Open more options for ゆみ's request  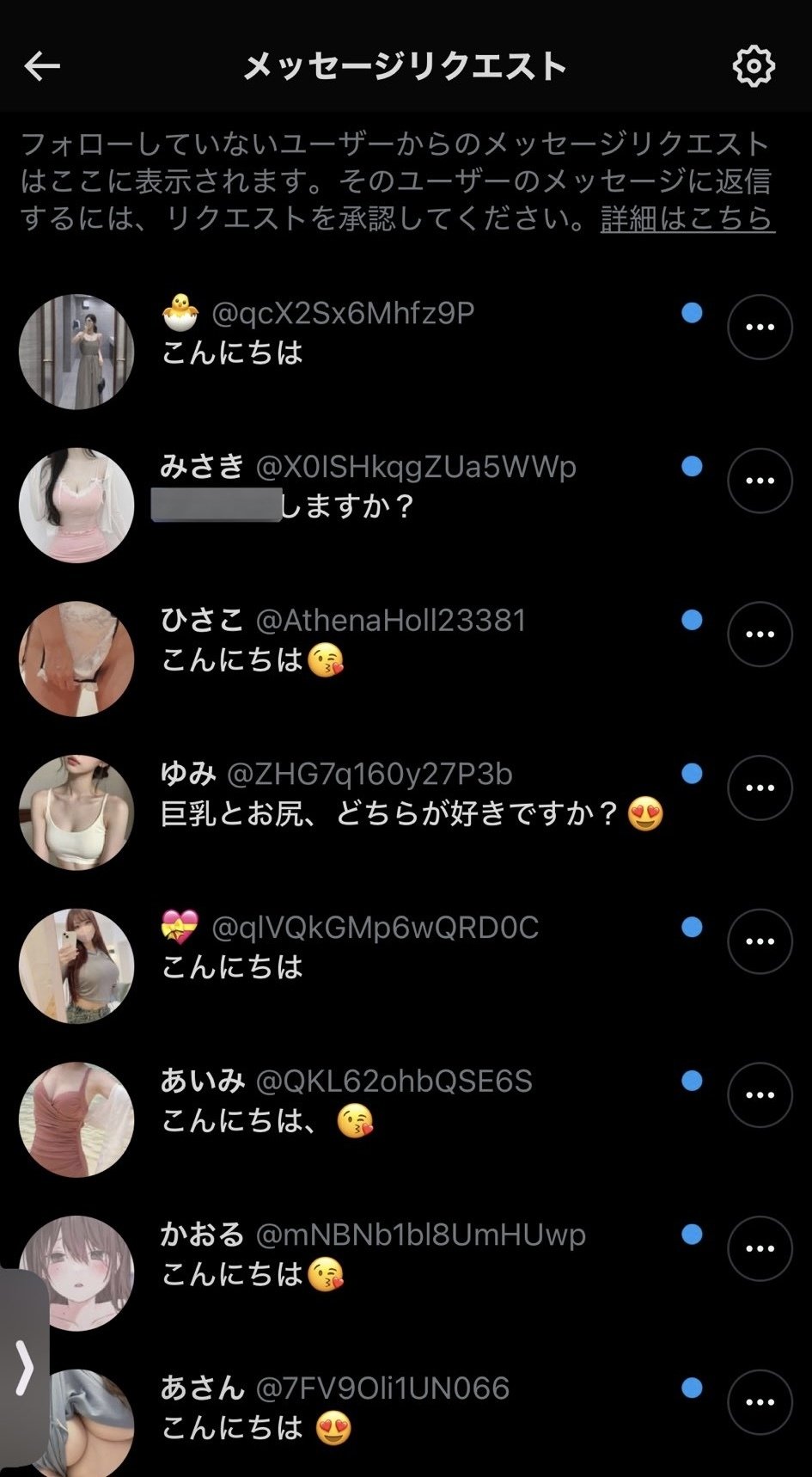(760, 788)
